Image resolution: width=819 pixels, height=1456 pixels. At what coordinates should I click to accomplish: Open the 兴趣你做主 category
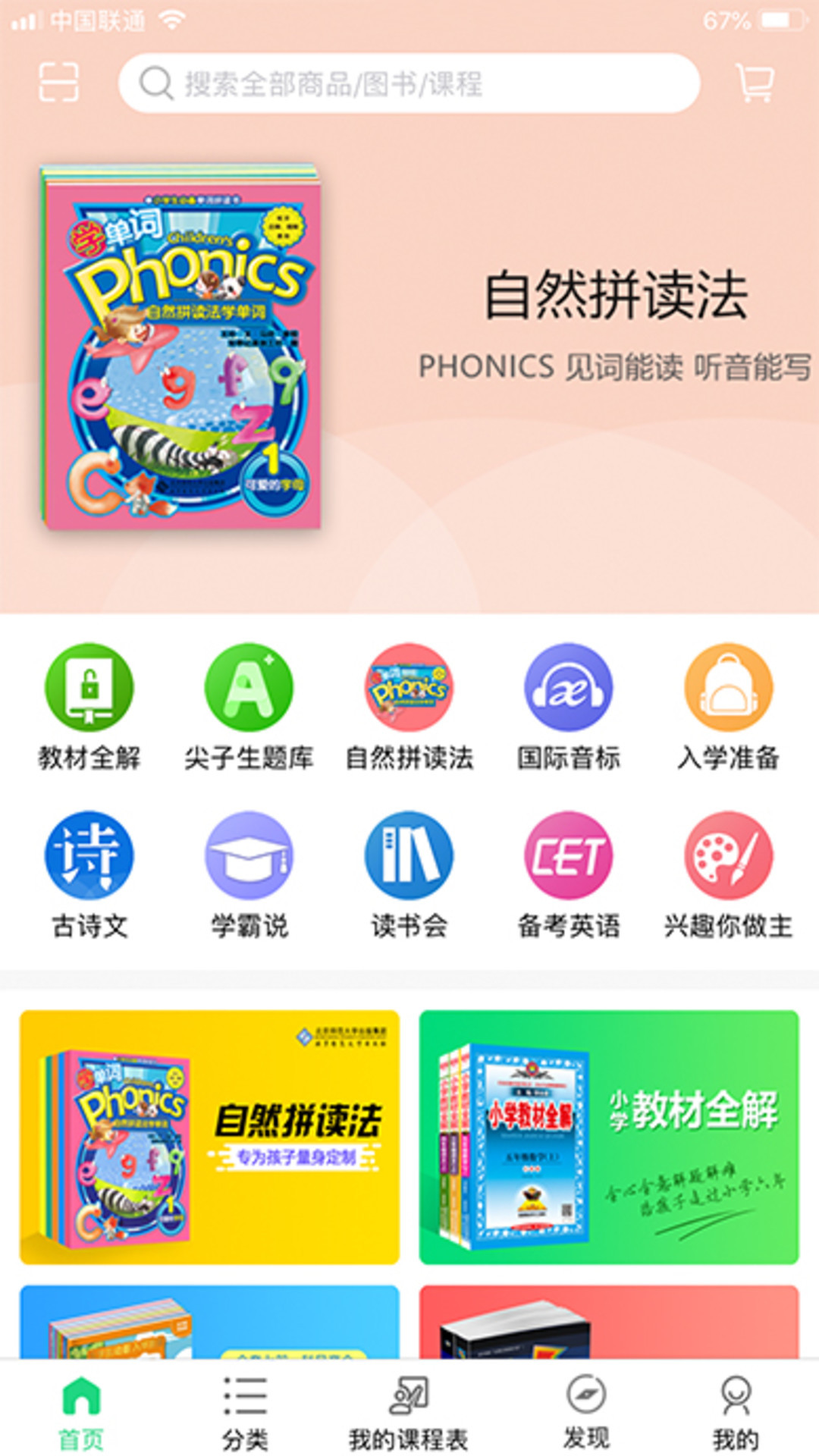click(x=728, y=874)
